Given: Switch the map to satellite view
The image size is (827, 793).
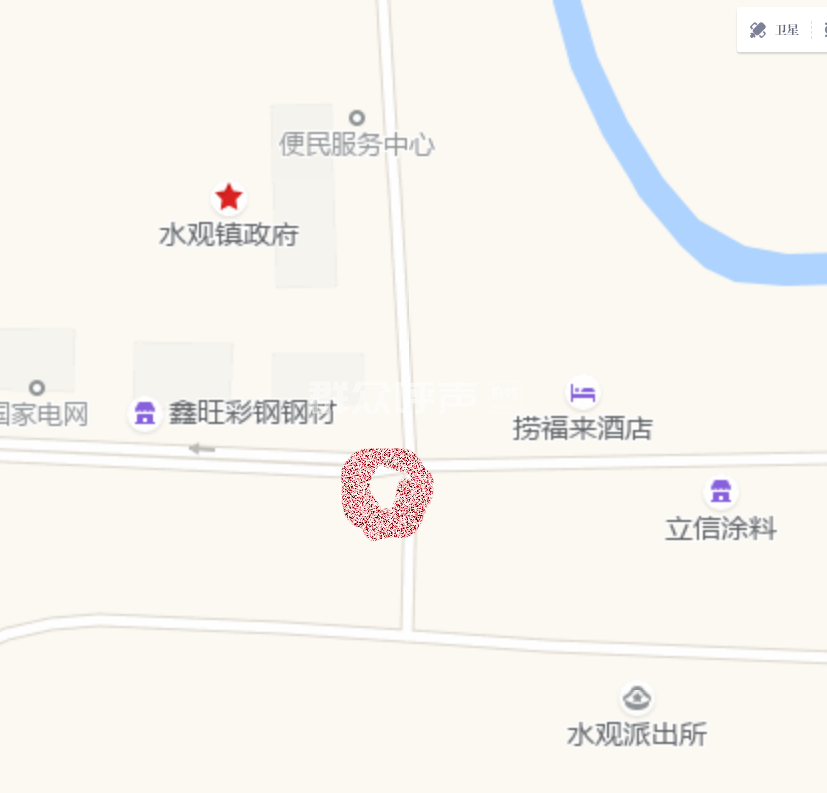Looking at the screenshot, I should pos(774,30).
